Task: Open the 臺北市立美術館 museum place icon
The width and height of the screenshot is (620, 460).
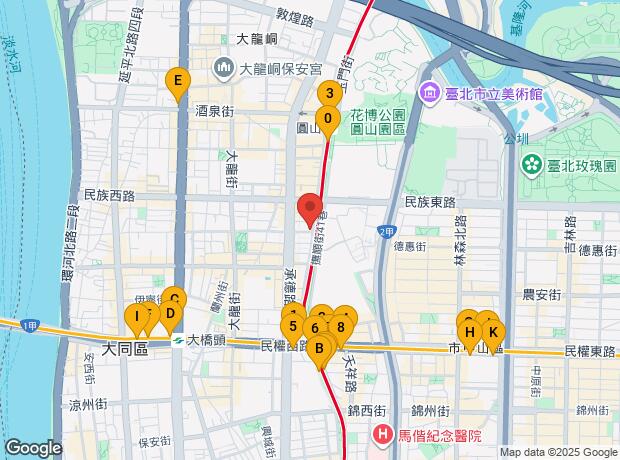Action: [429, 93]
